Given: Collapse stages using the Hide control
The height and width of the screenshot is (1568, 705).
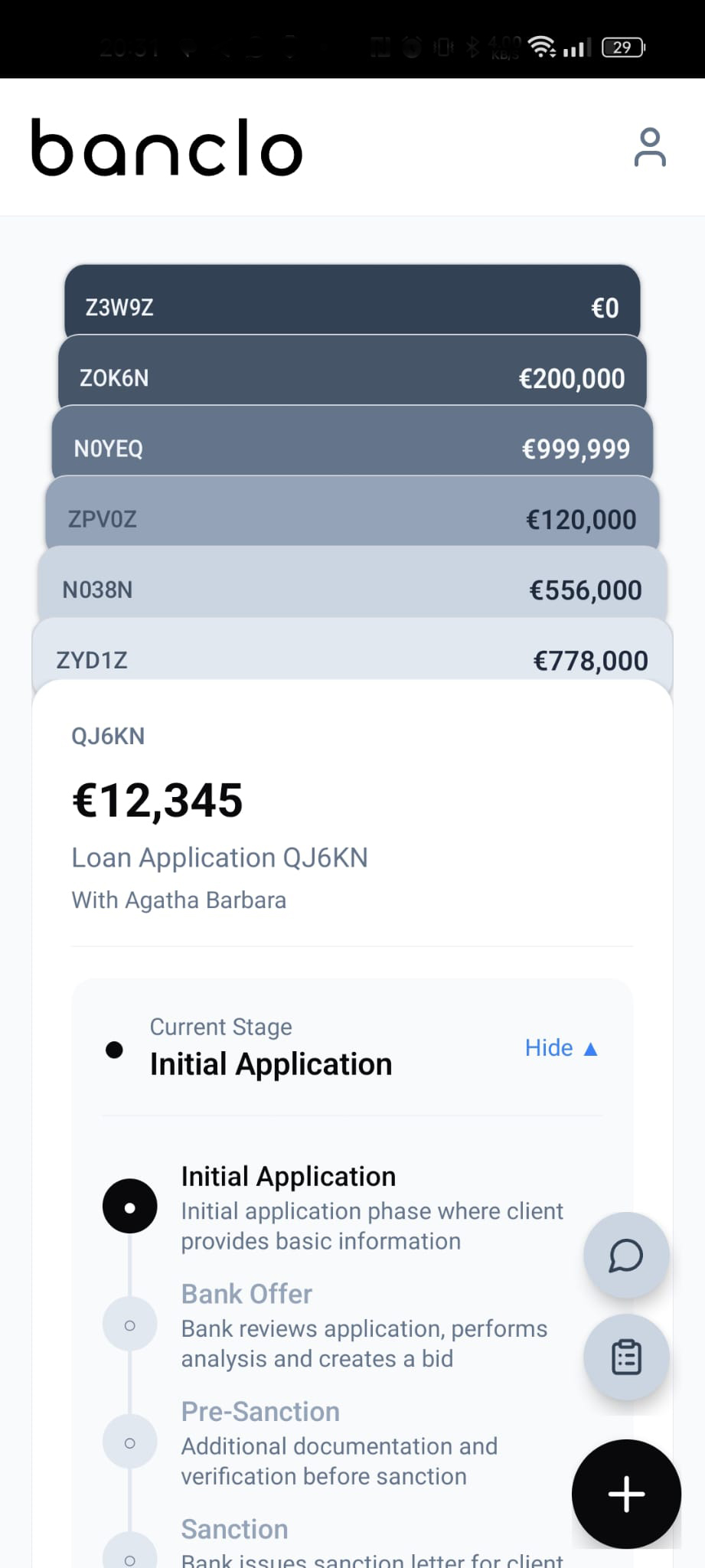Looking at the screenshot, I should pyautogui.click(x=561, y=1047).
